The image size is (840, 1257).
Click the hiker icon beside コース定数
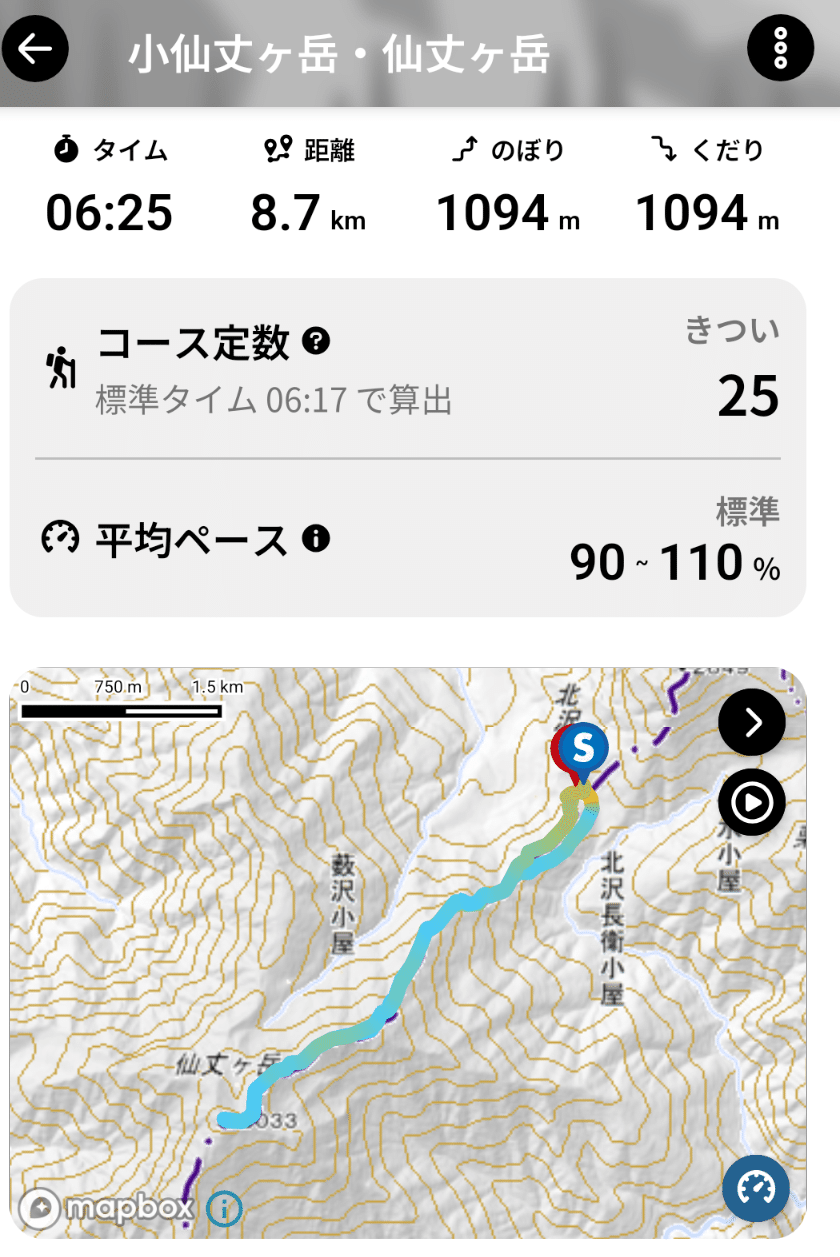(x=62, y=368)
